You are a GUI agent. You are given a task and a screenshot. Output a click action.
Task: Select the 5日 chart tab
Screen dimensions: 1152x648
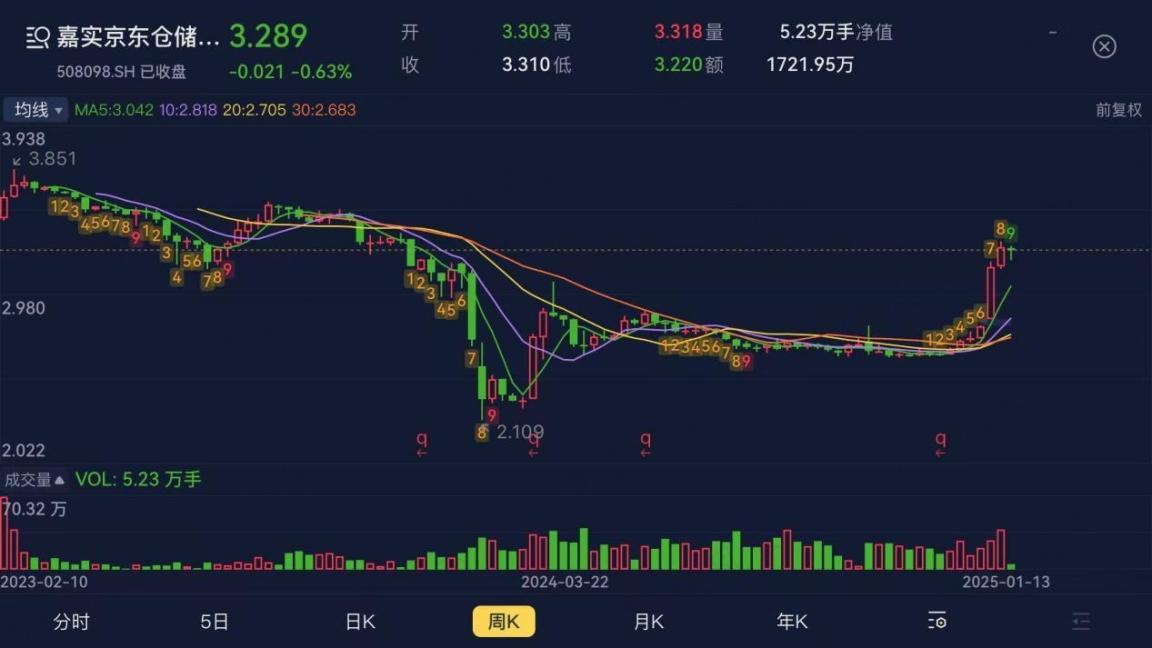(215, 622)
